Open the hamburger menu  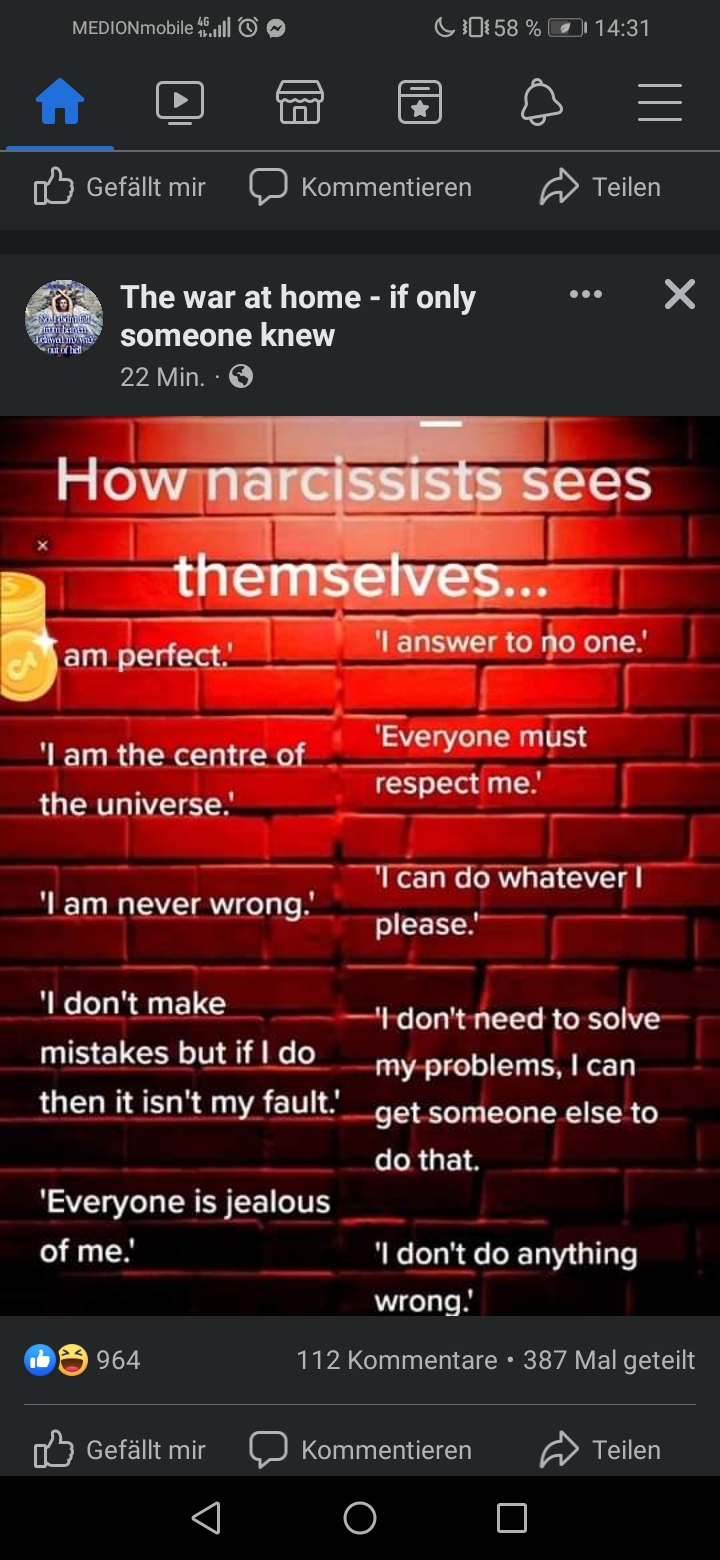660,103
